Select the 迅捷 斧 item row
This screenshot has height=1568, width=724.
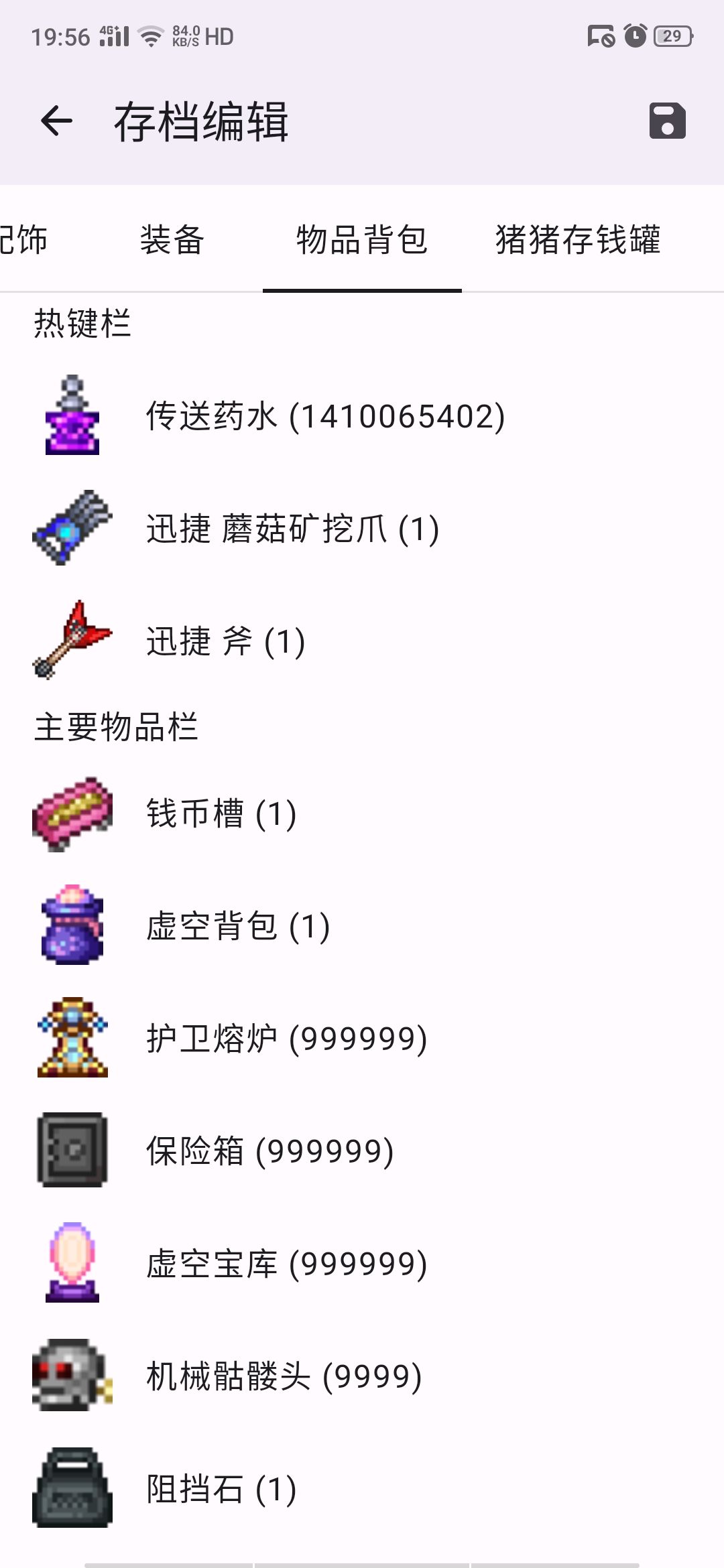pyautogui.click(x=225, y=641)
